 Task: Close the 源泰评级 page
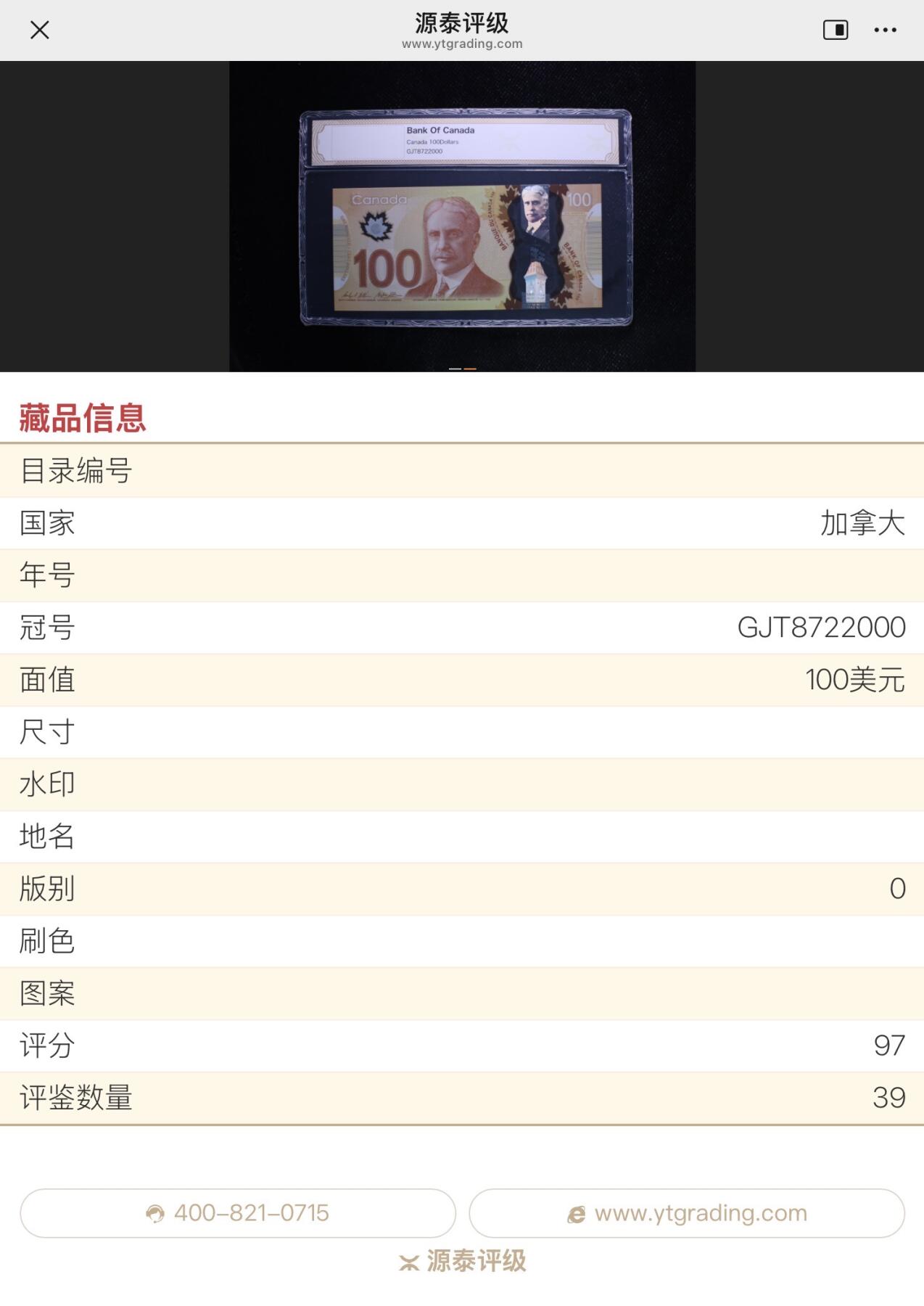40,30
